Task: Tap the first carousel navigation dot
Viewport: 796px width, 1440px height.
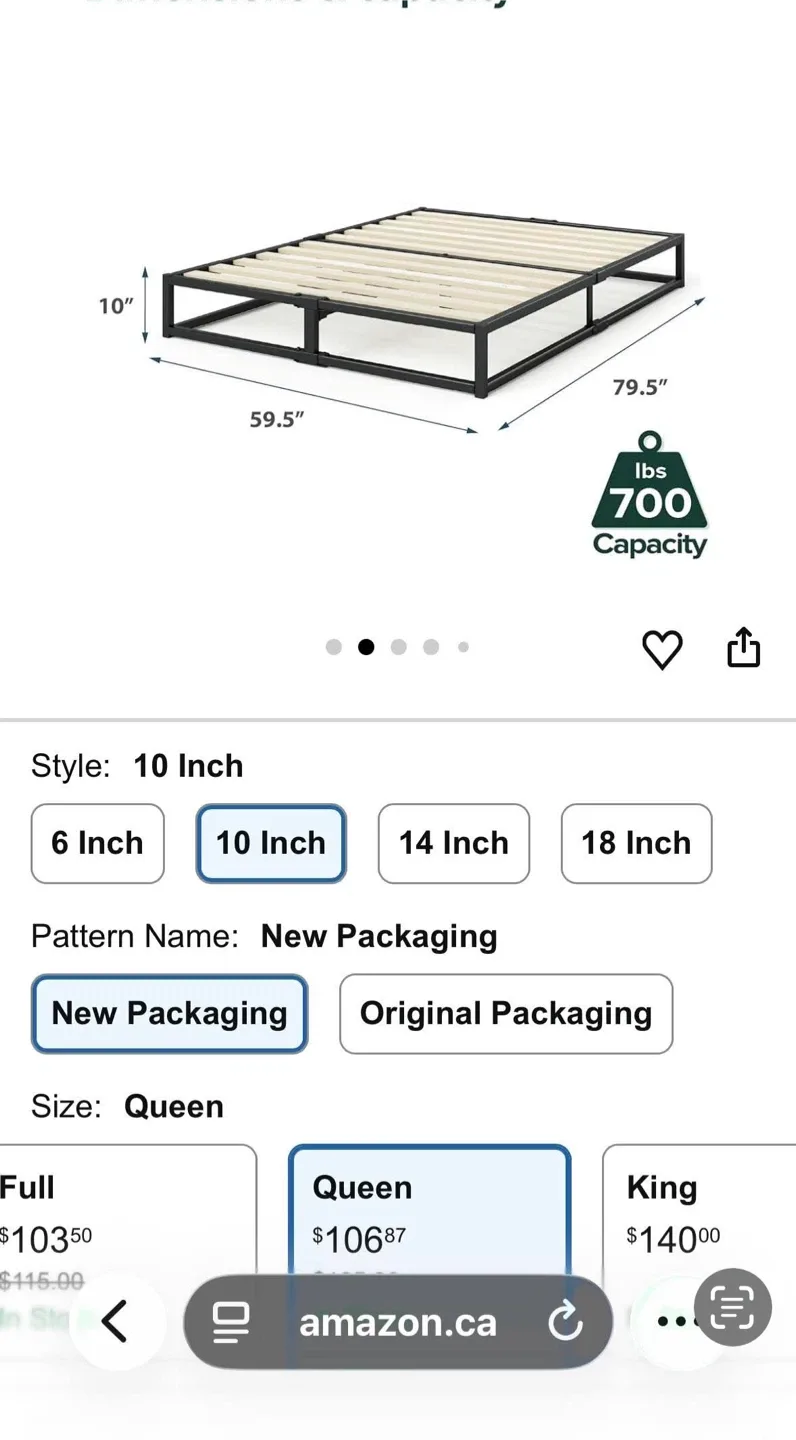Action: (333, 647)
